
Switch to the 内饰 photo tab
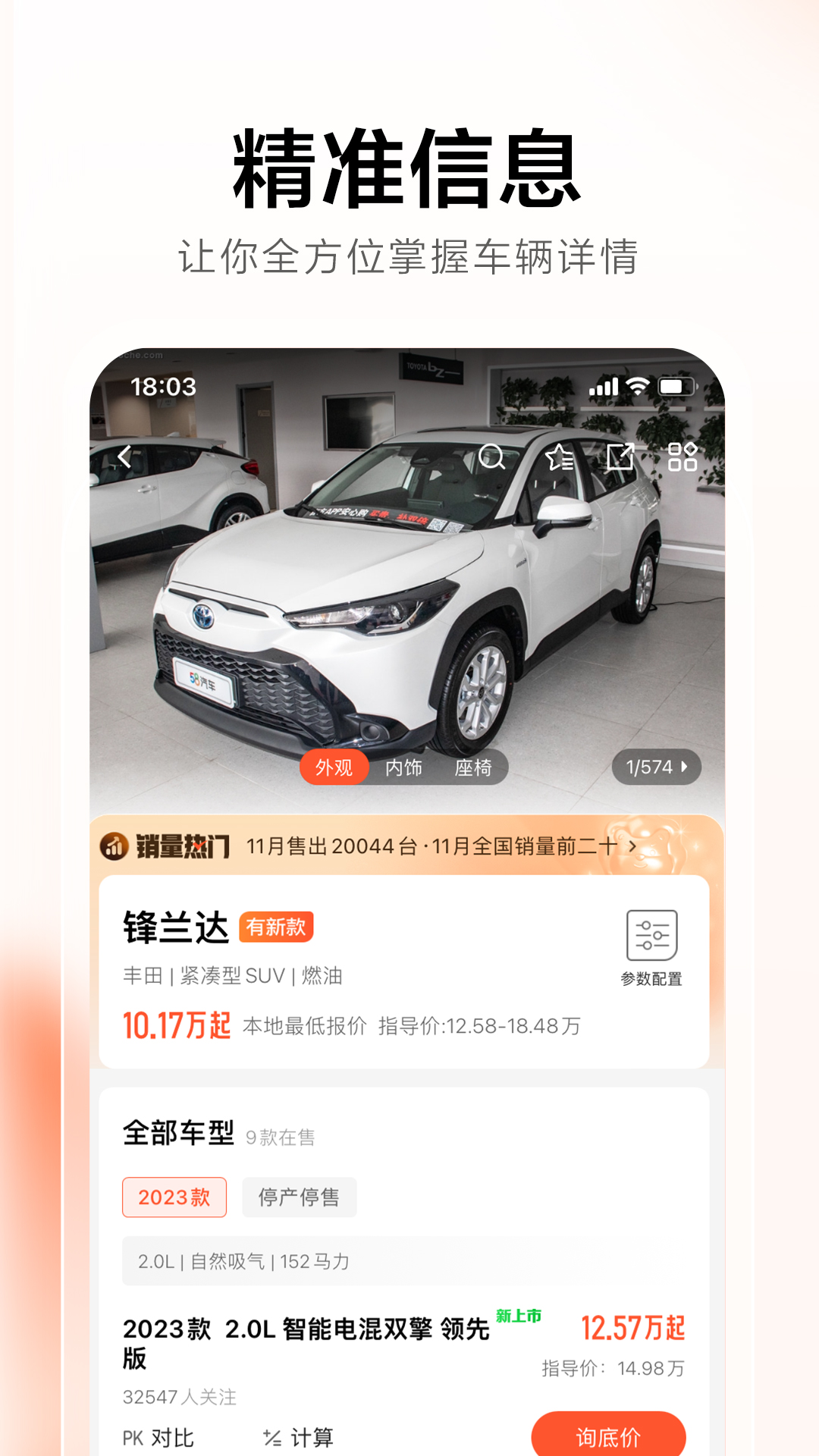(x=405, y=767)
